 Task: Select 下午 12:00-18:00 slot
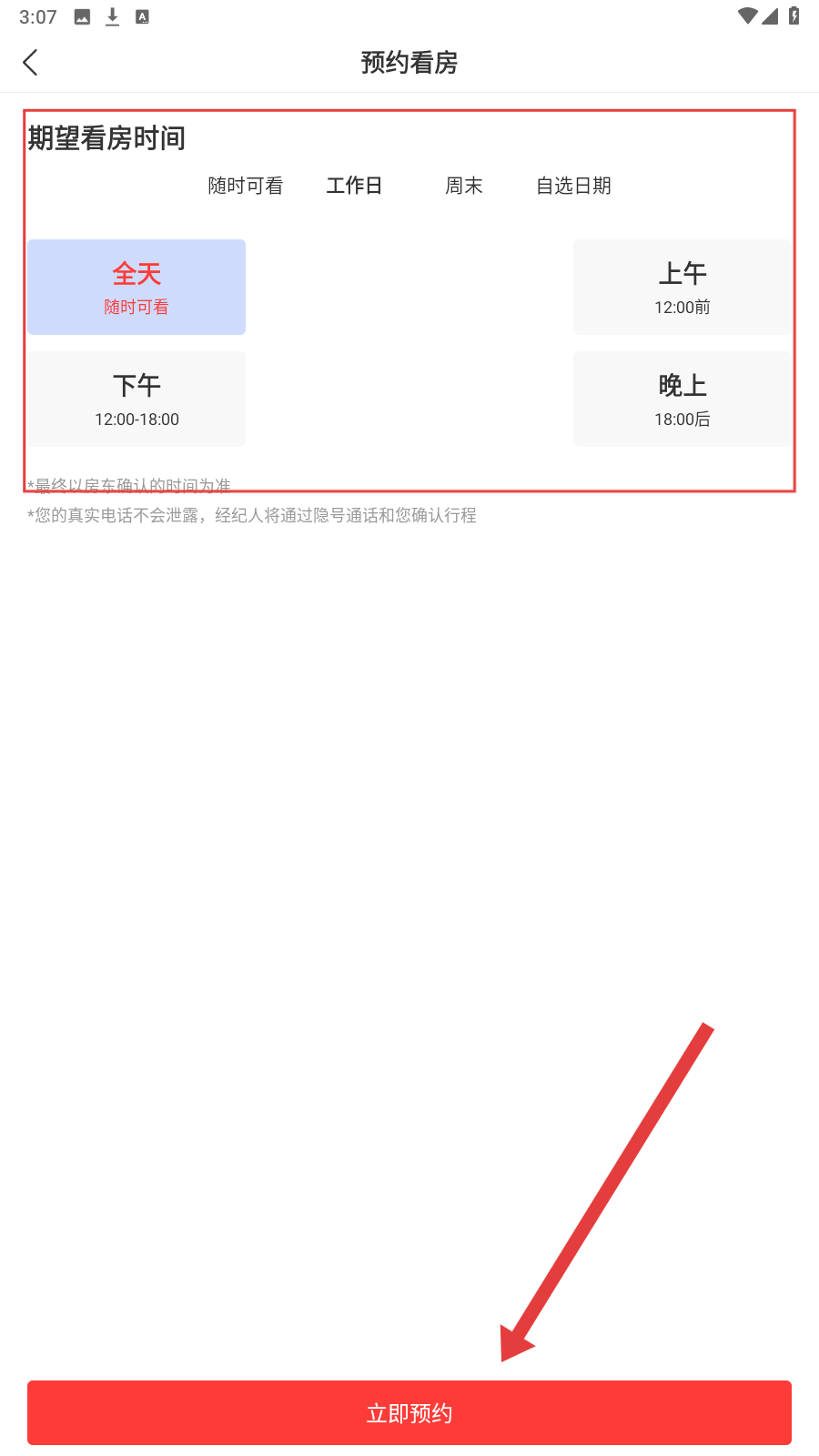[x=136, y=399]
